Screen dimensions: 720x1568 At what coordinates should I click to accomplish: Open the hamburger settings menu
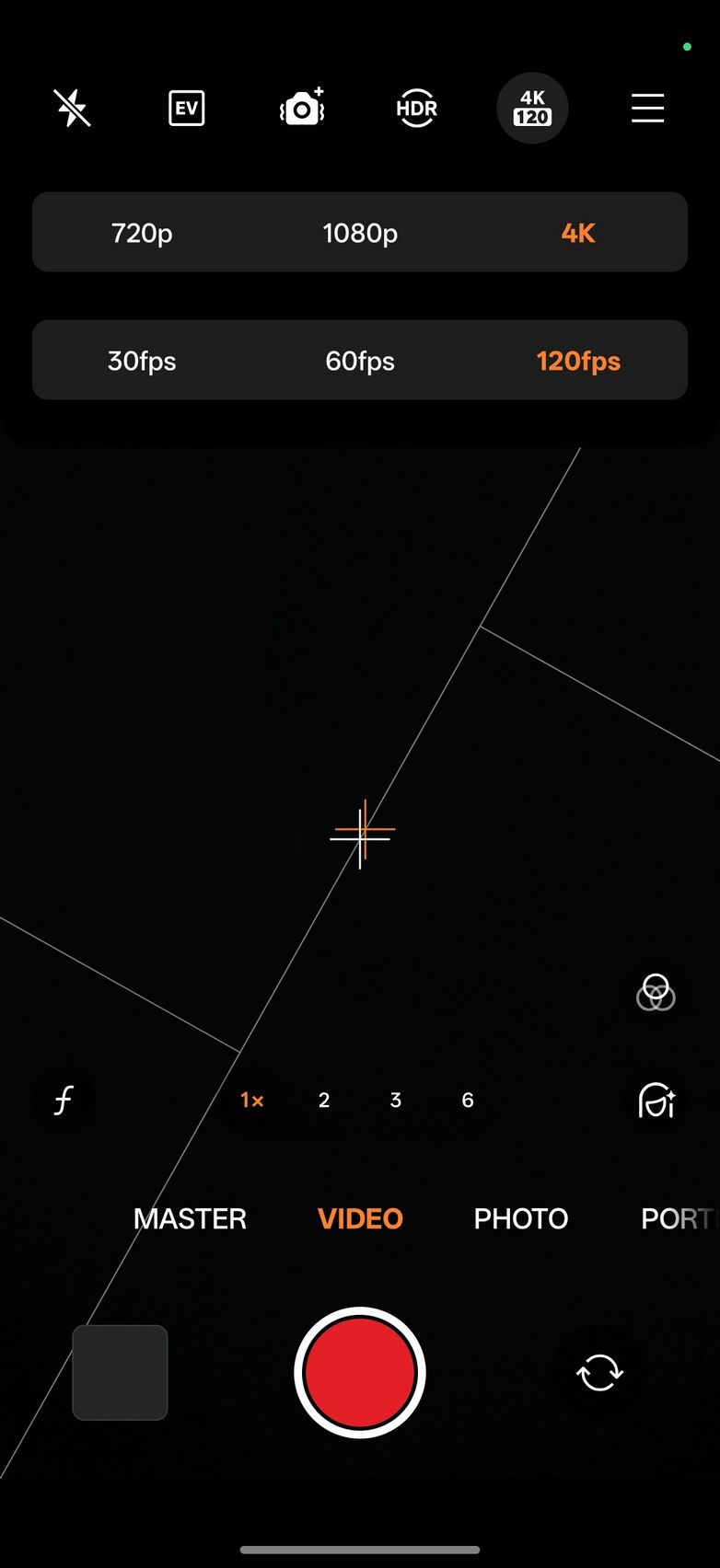(x=647, y=109)
